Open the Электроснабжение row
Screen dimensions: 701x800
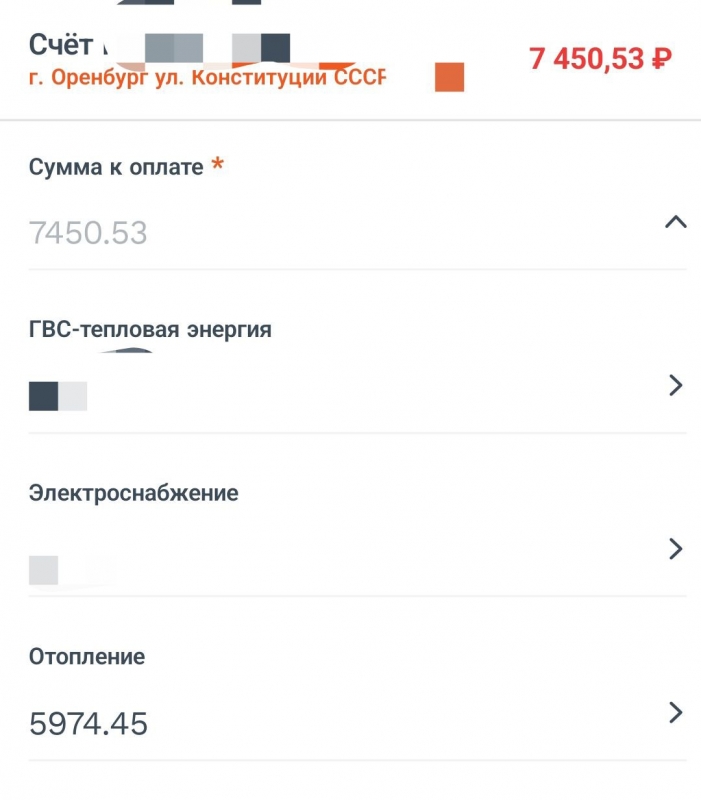pos(676,548)
